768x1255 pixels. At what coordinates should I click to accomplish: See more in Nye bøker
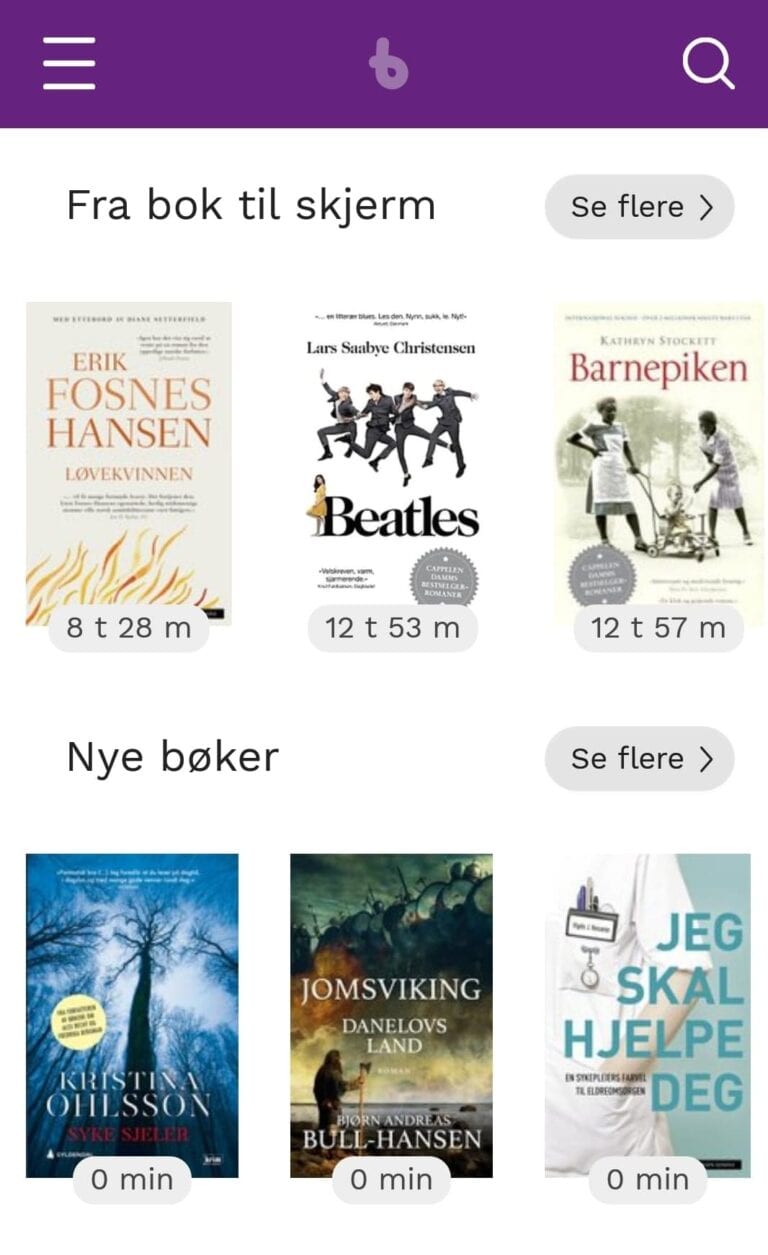[639, 759]
